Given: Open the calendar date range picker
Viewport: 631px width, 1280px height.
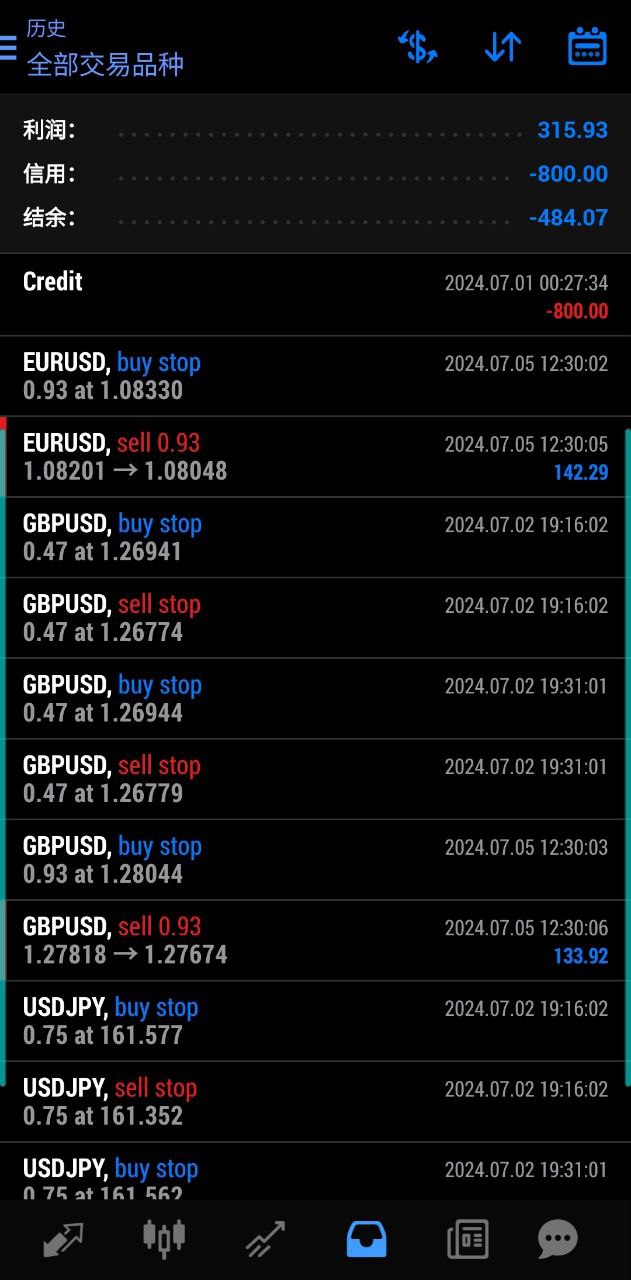Looking at the screenshot, I should (587, 47).
